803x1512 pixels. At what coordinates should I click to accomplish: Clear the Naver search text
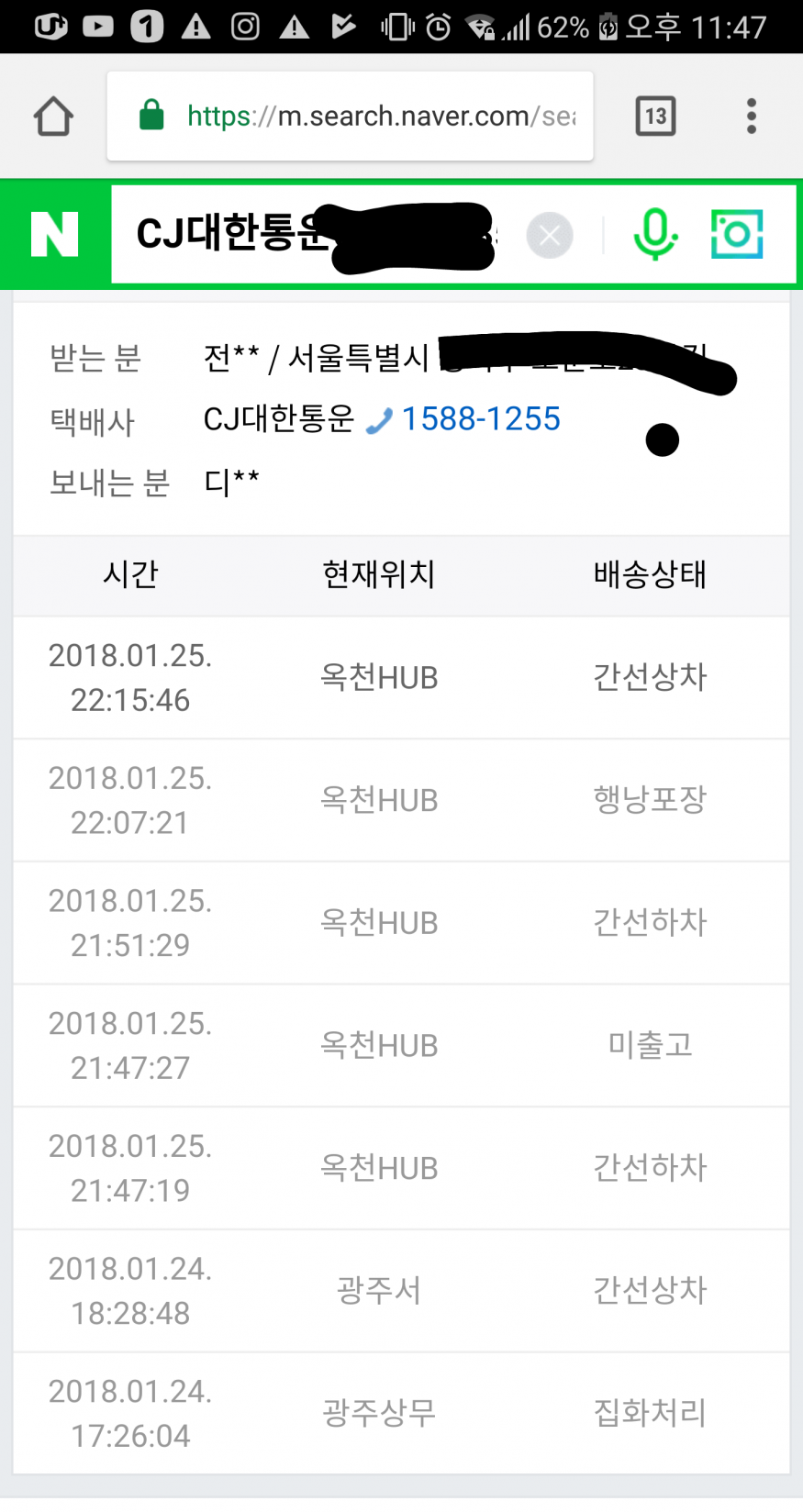point(550,236)
